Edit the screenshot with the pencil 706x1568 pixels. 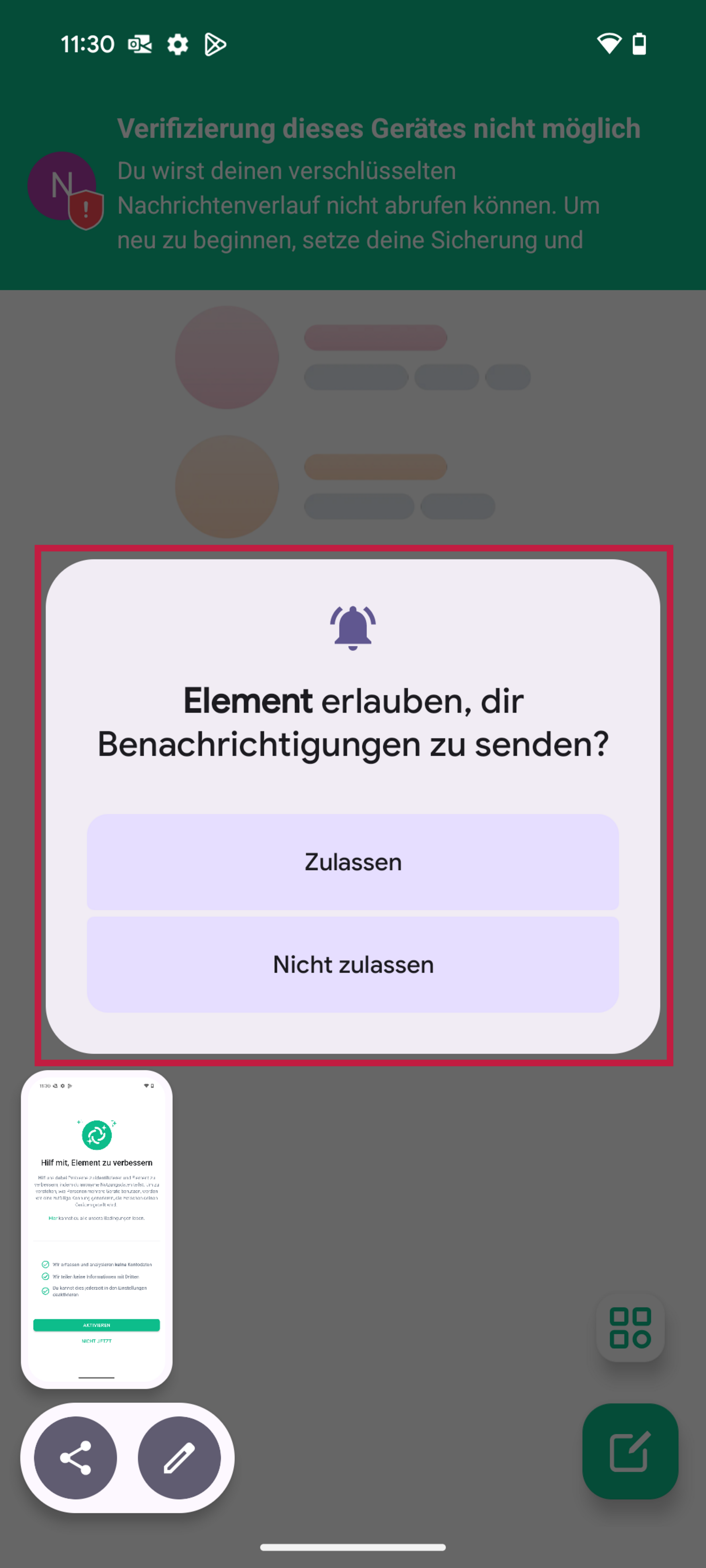(179, 1458)
